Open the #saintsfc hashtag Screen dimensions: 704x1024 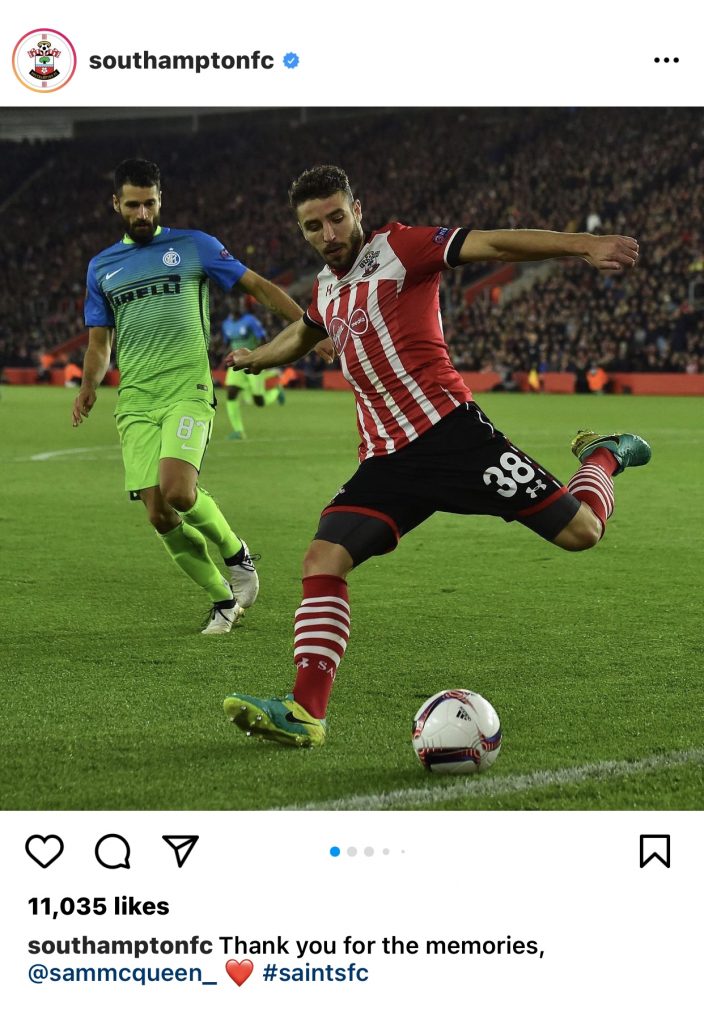[315, 973]
